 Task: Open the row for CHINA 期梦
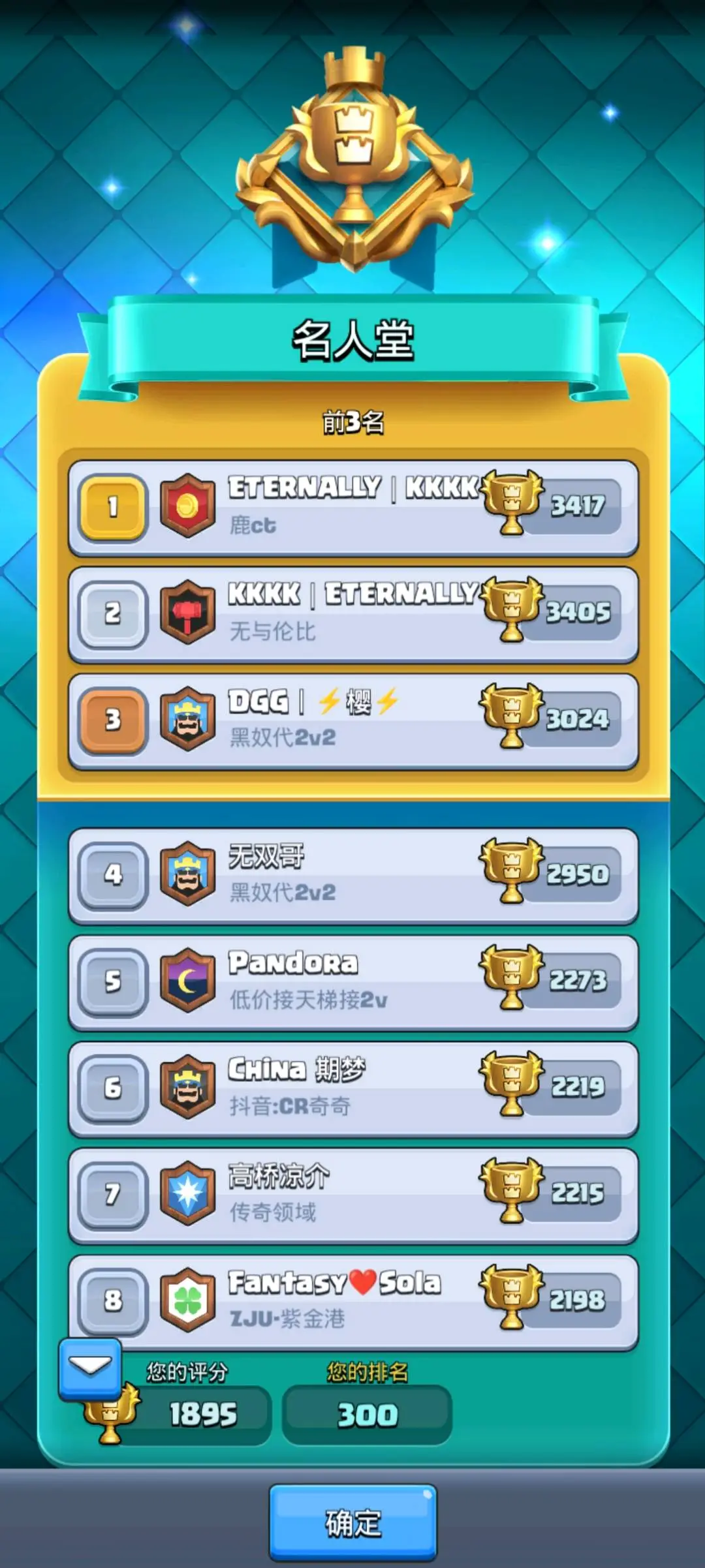tap(352, 1088)
